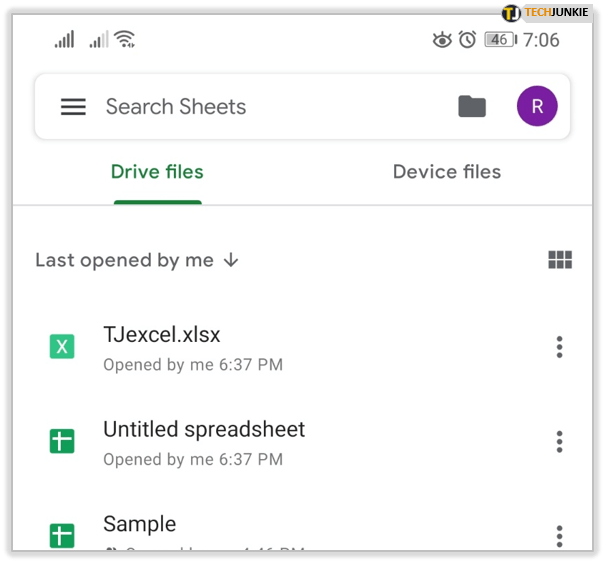
Task: Open the account avatar R
Action: pyautogui.click(x=537, y=107)
